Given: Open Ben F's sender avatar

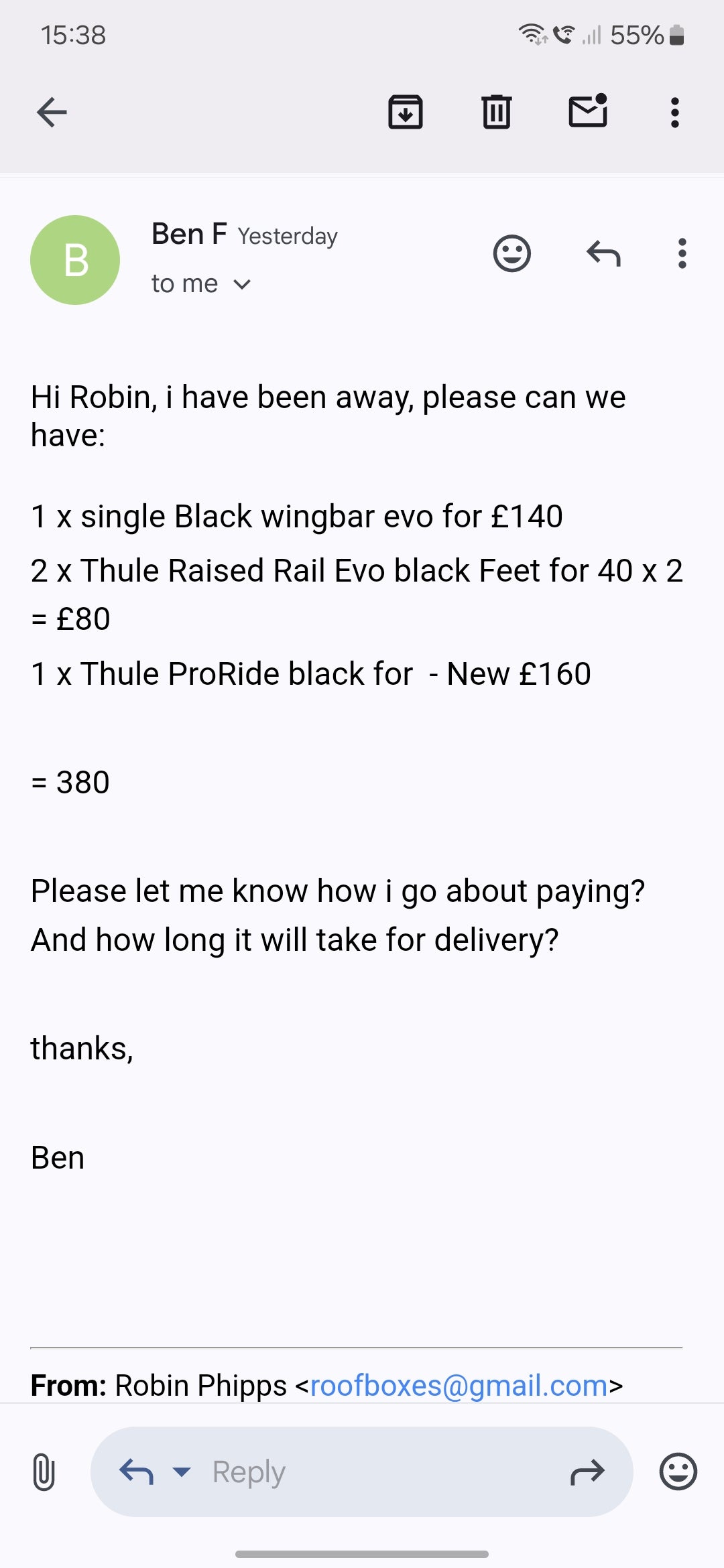Looking at the screenshot, I should tap(75, 260).
